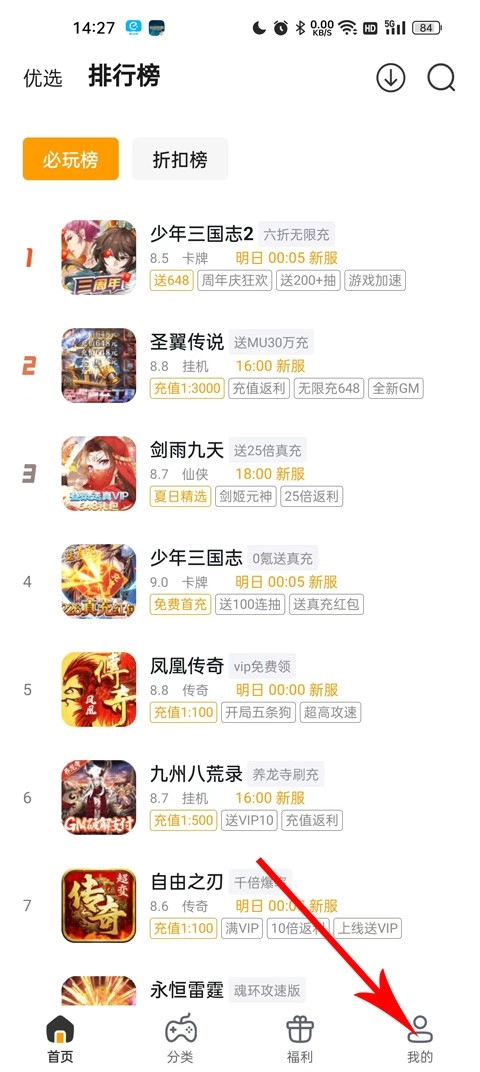Open the 我的 profile tab

(420, 1038)
